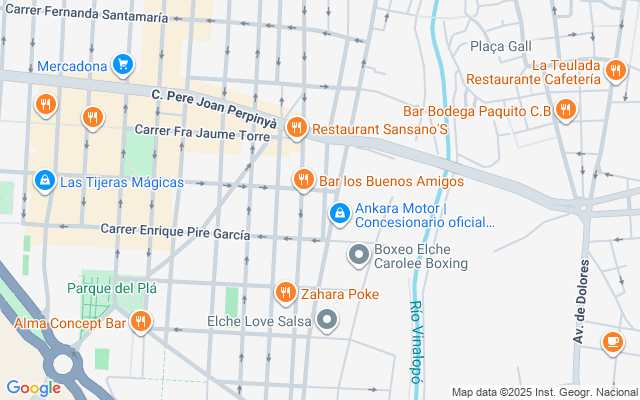Open La Teulada Restaurante Cafetería pin
Screen dimensions: 640x400
[x=616, y=71]
